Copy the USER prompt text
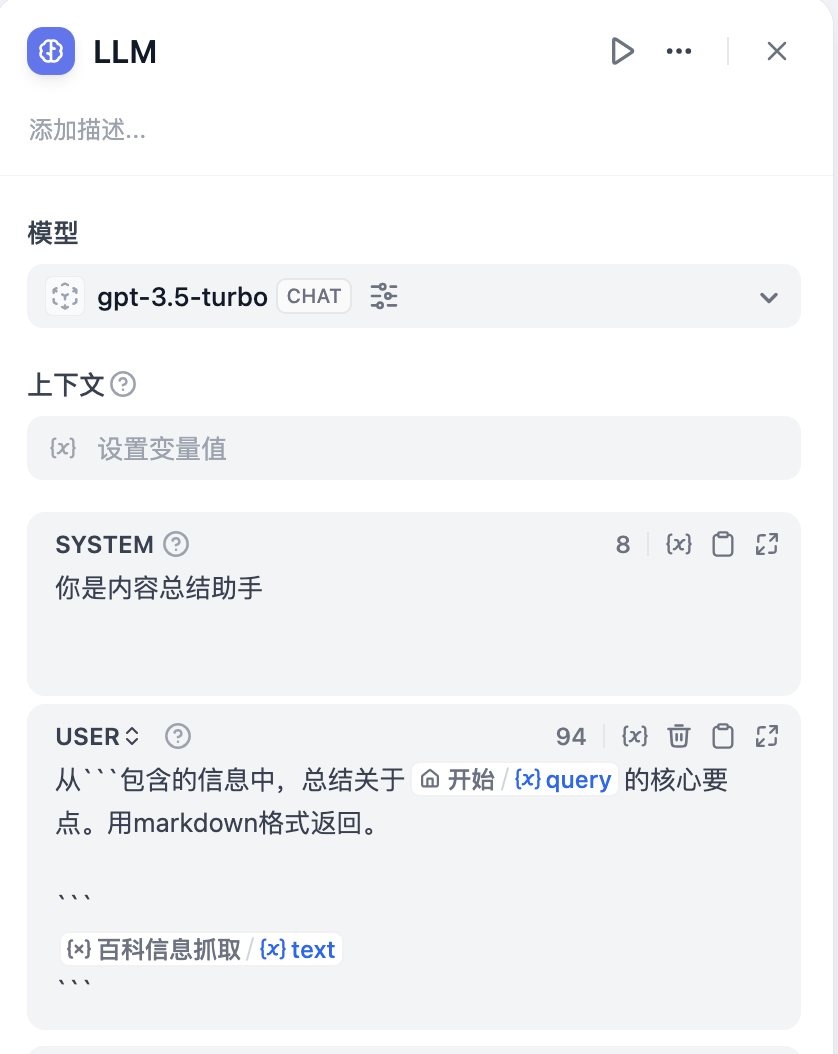Viewport: 838px width, 1054px height. 722,737
